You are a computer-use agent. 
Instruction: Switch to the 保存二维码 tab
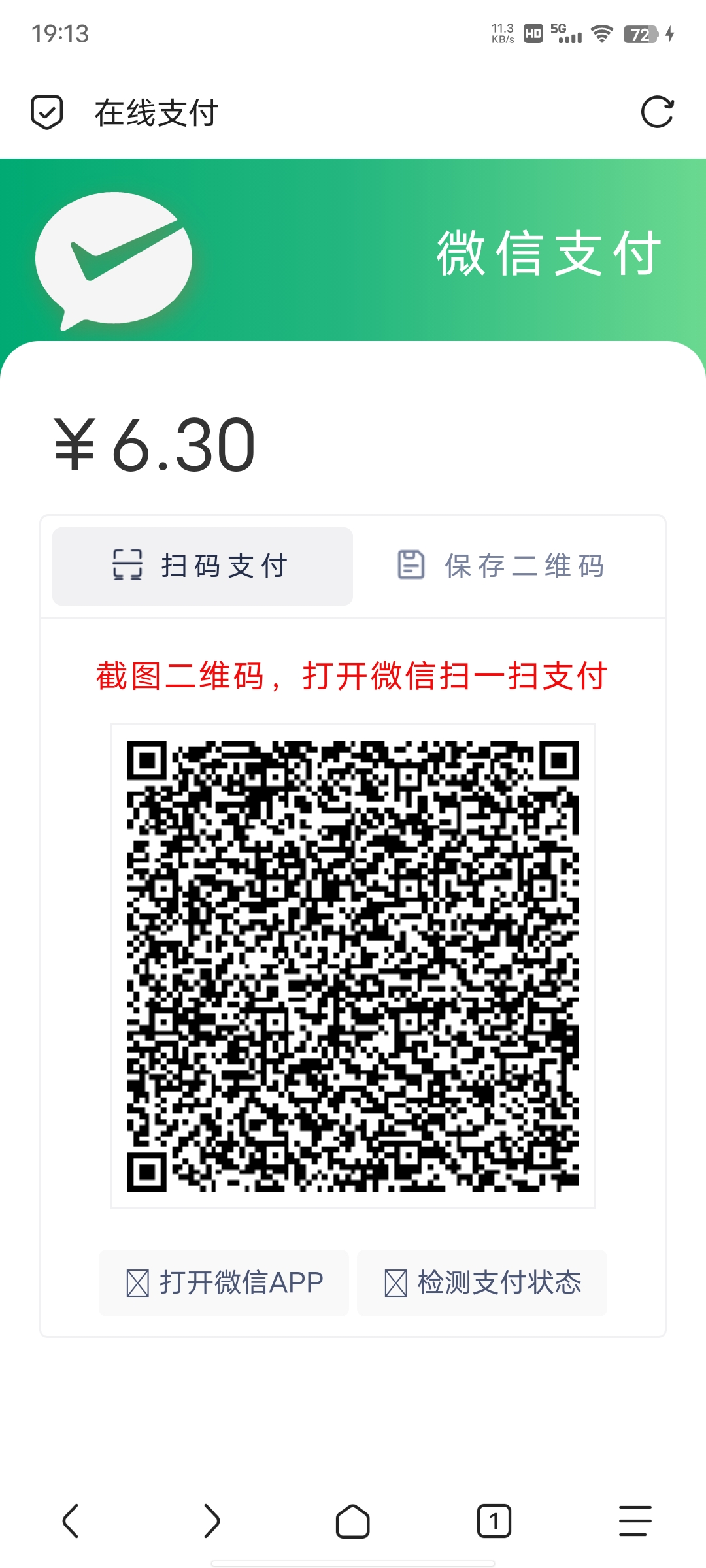click(502, 566)
